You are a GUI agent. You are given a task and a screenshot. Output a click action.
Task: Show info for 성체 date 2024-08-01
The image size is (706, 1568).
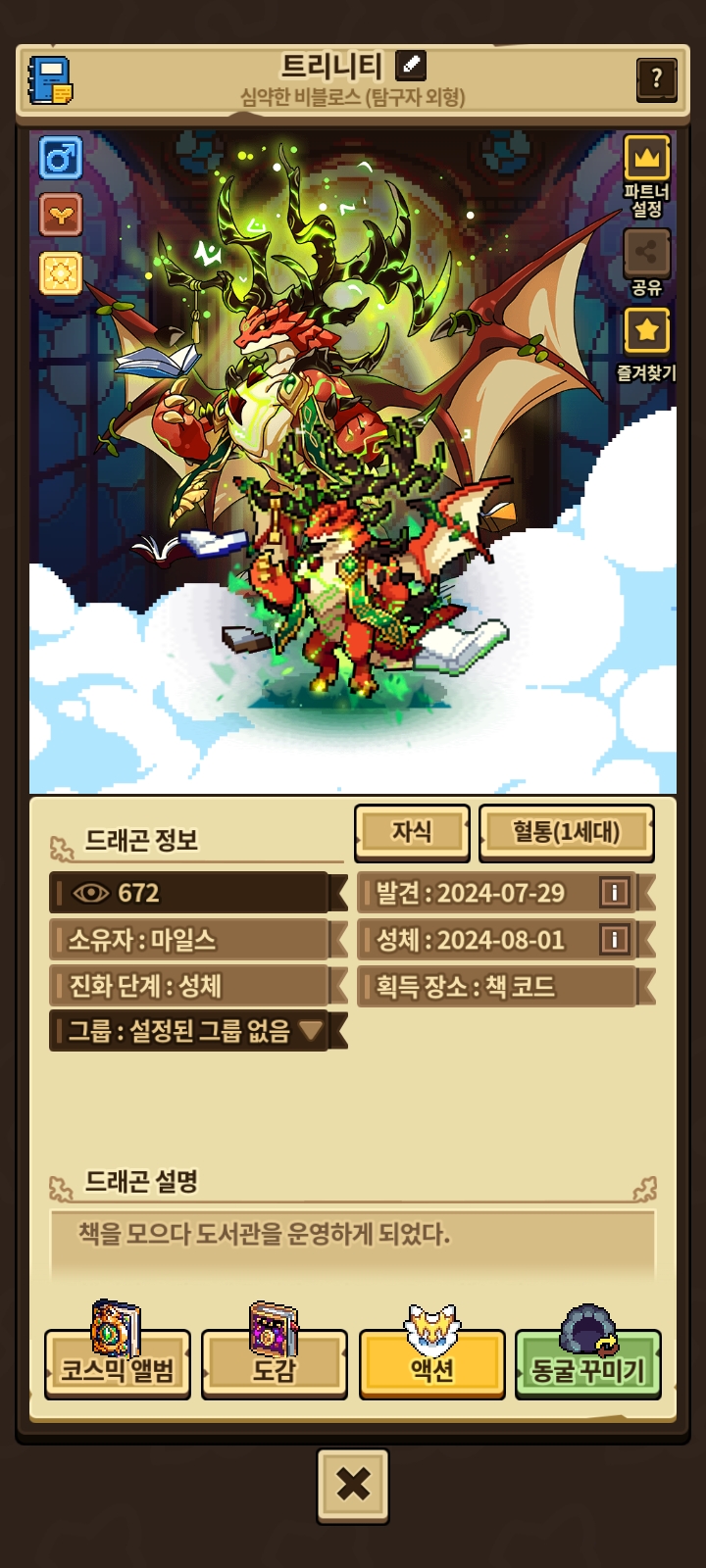[x=614, y=940]
